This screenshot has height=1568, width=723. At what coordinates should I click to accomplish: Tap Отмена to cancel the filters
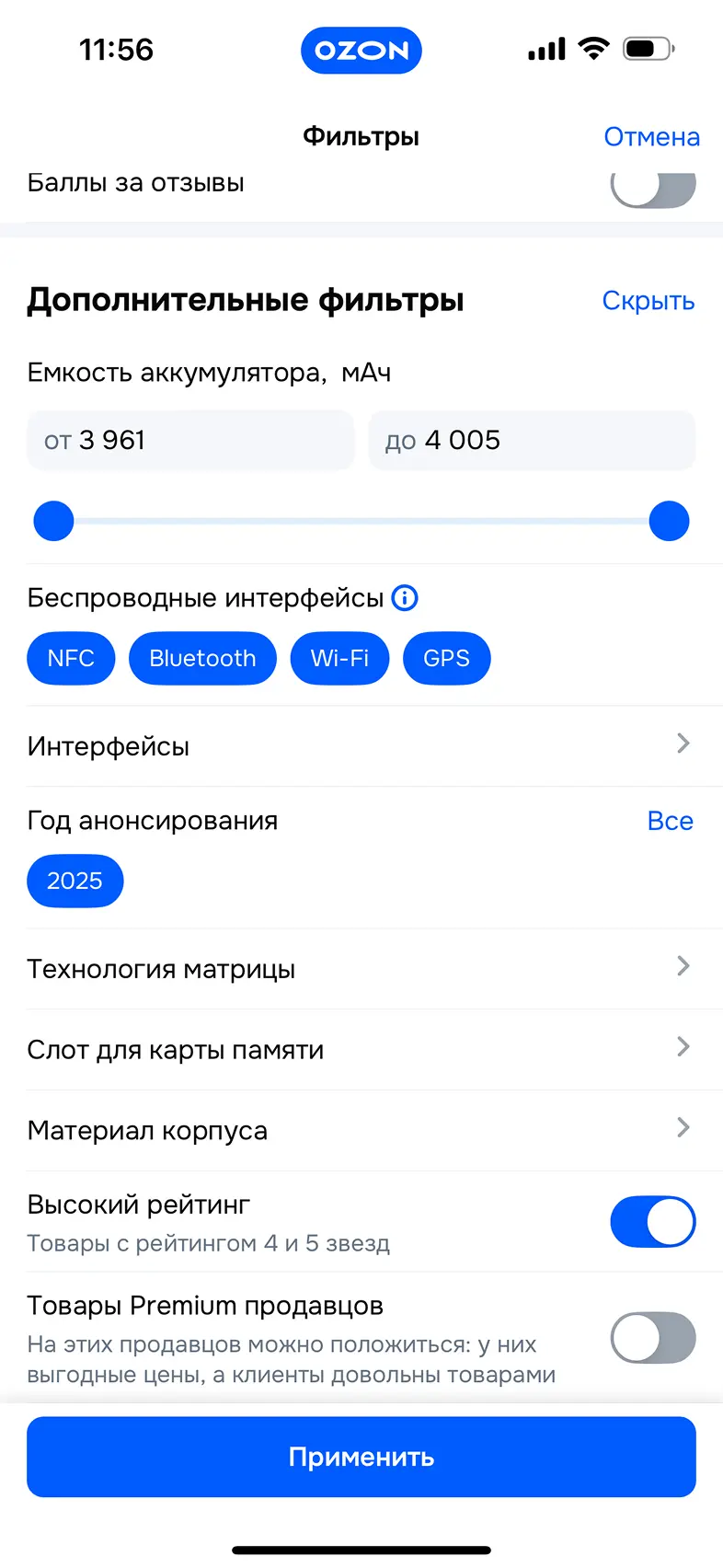[651, 137]
